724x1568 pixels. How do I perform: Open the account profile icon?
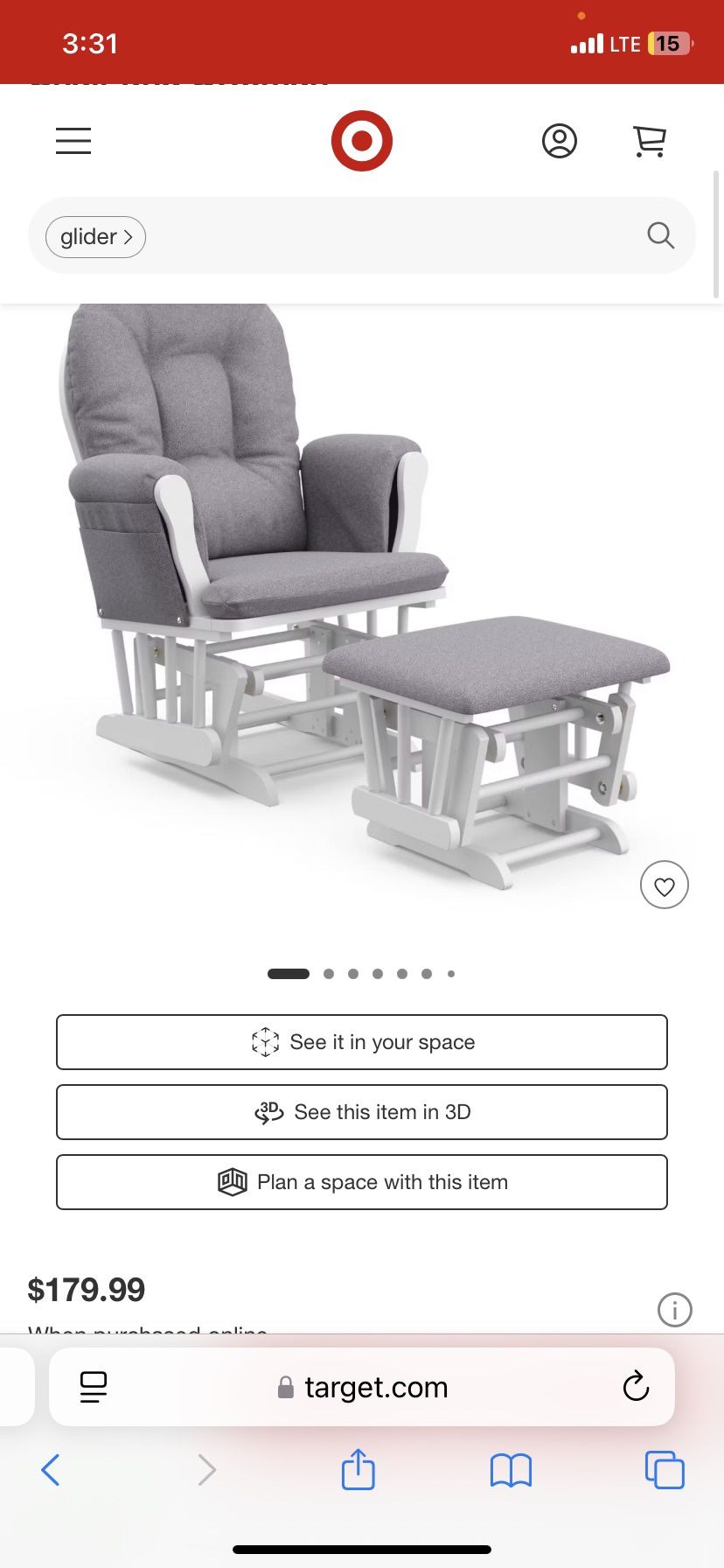pyautogui.click(x=560, y=141)
